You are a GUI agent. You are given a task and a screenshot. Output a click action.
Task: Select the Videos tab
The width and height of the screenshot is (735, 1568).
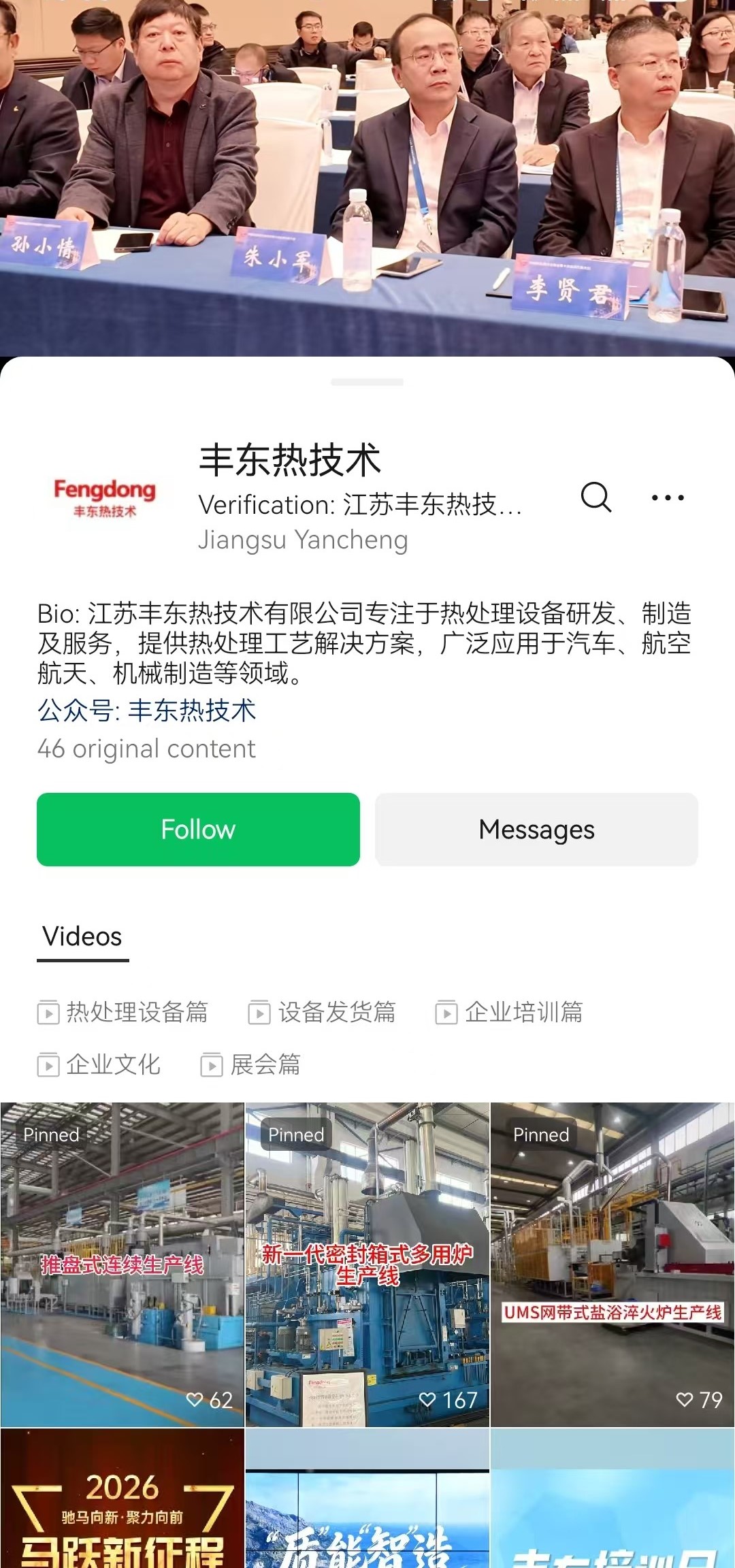pos(82,936)
